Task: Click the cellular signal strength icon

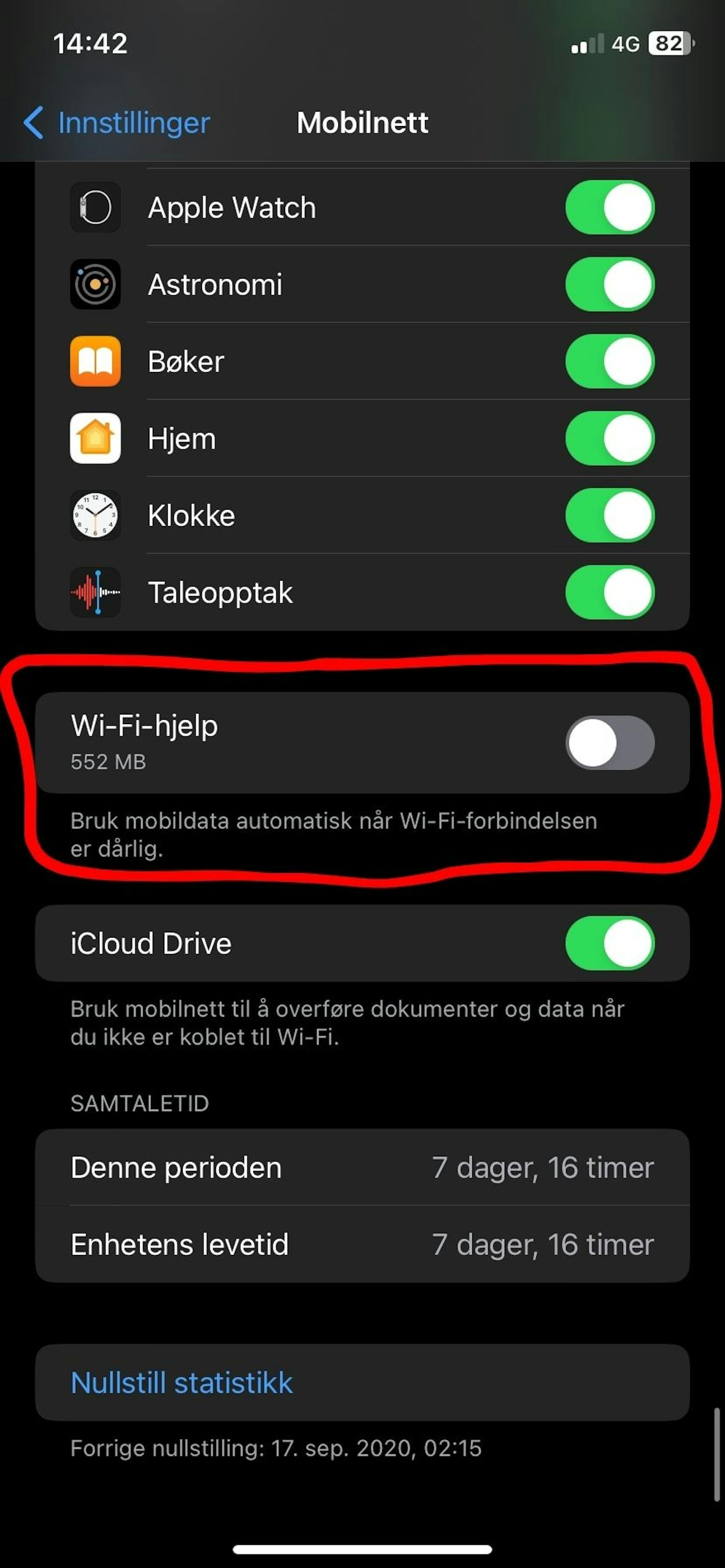Action: click(587, 43)
